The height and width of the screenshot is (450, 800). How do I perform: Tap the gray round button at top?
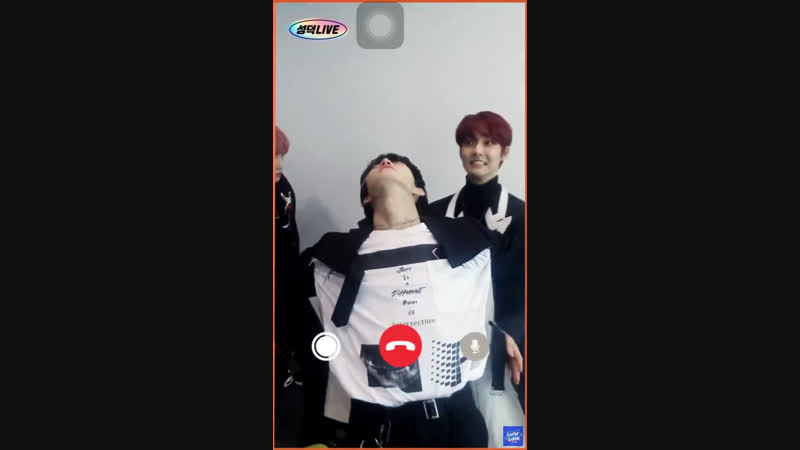(380, 26)
